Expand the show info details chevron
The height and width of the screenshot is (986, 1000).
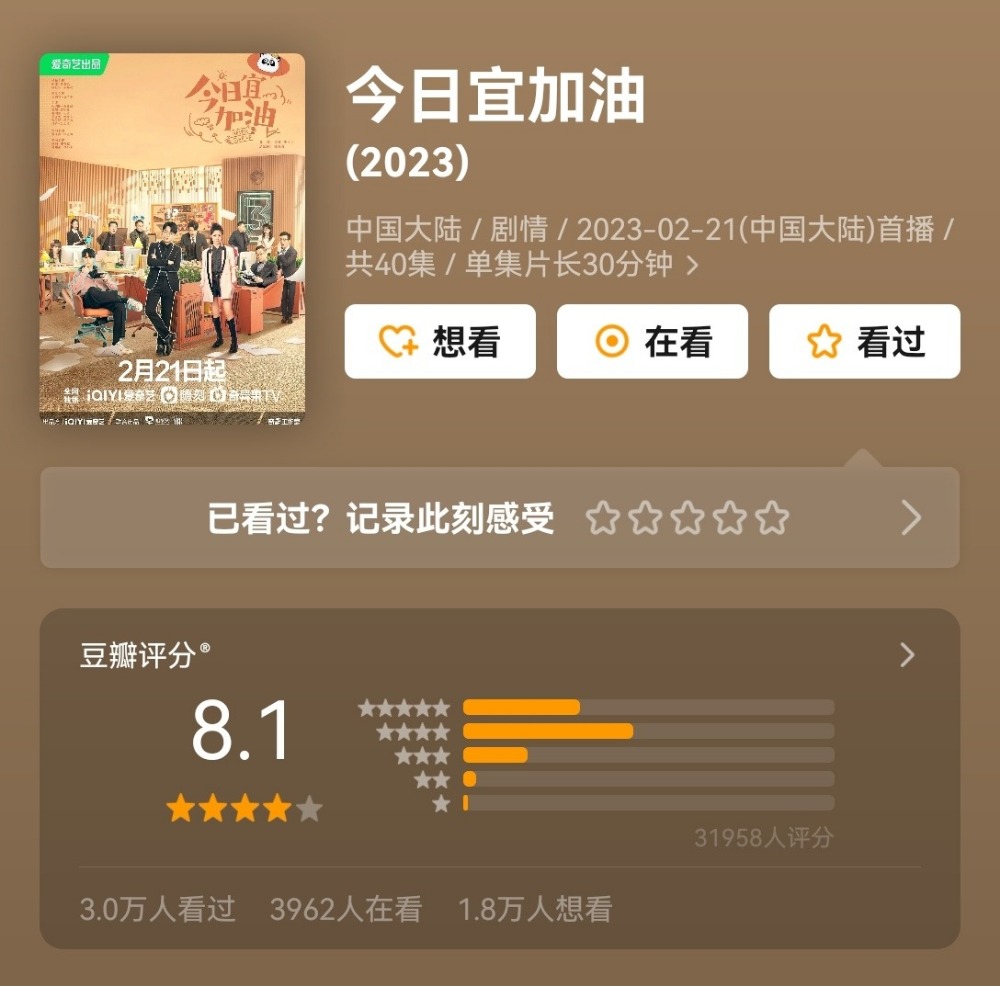pyautogui.click(x=693, y=266)
